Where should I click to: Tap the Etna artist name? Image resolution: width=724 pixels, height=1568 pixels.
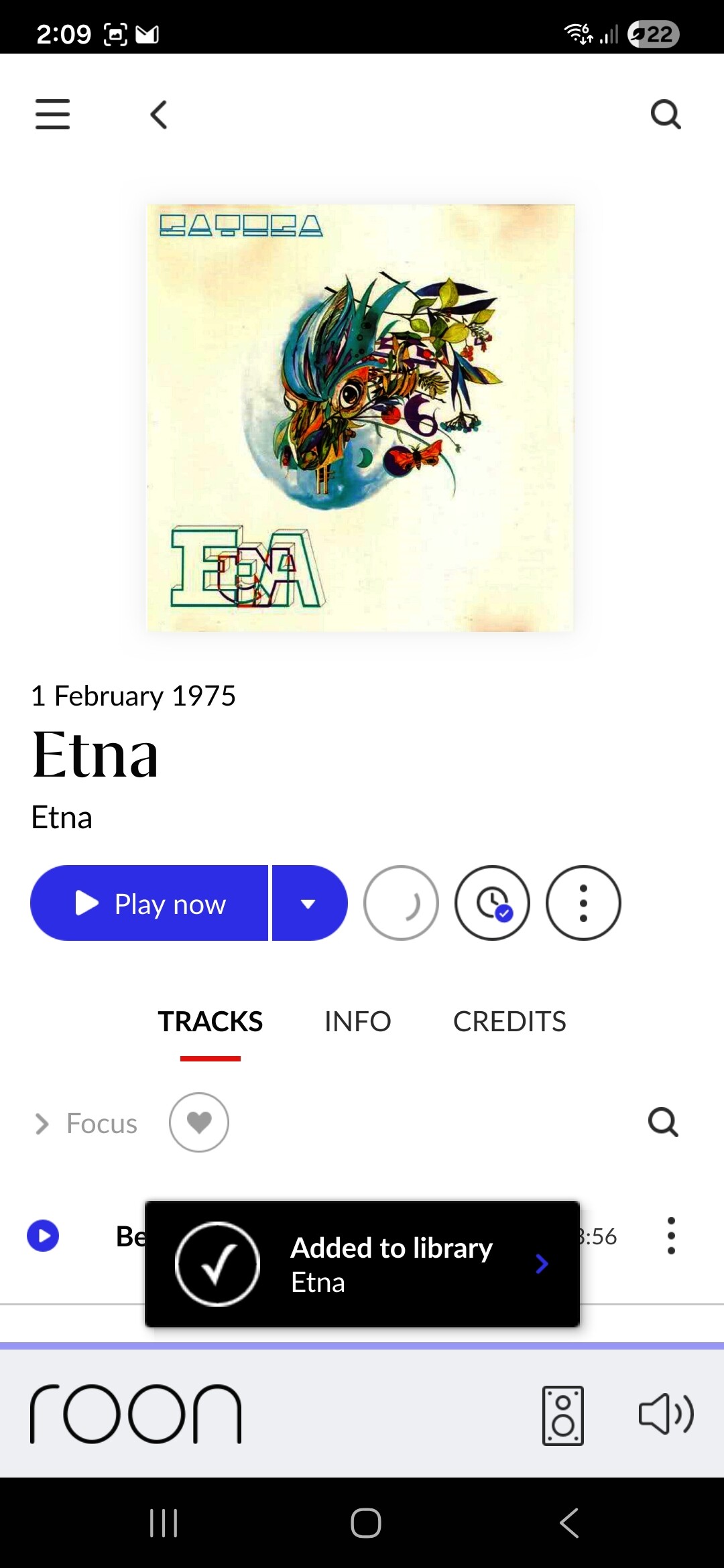[62, 818]
